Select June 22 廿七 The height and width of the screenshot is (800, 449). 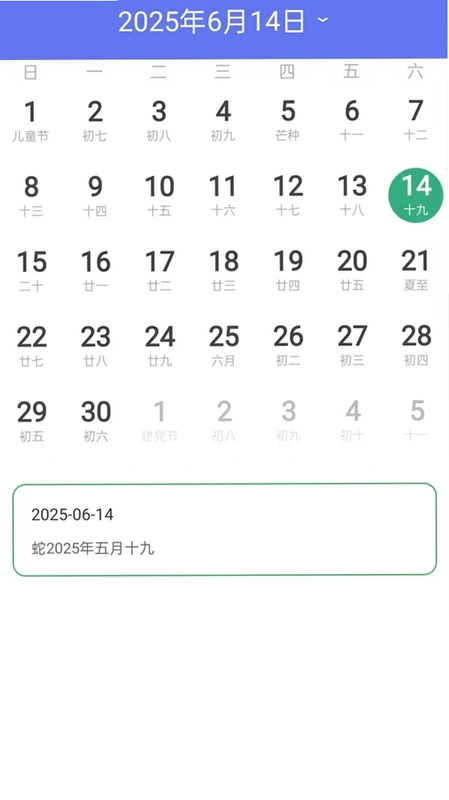31,346
